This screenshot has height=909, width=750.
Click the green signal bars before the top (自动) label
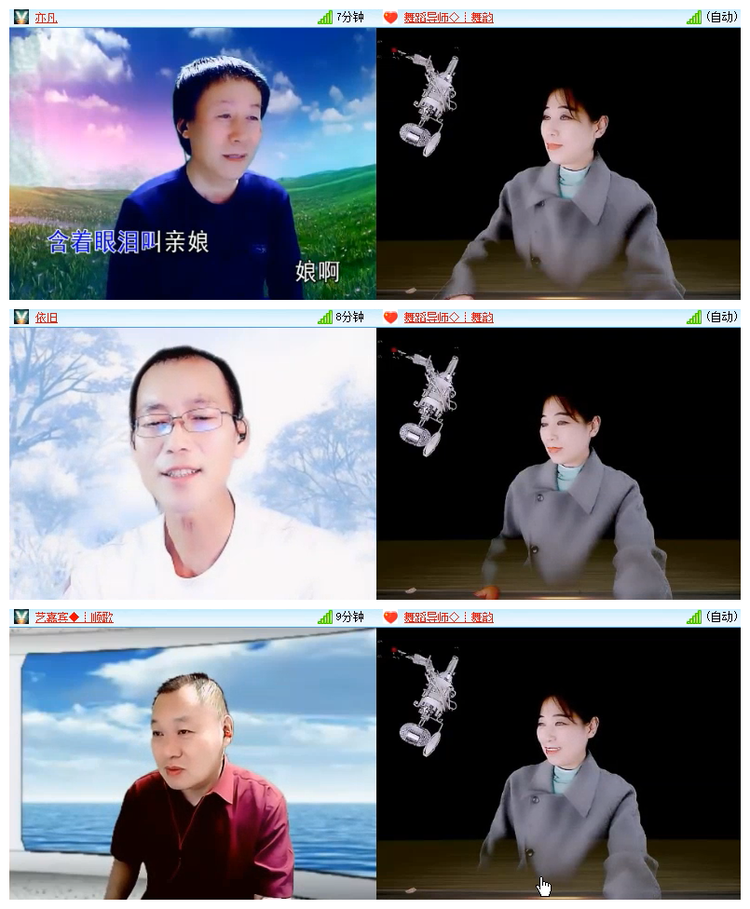click(x=693, y=15)
